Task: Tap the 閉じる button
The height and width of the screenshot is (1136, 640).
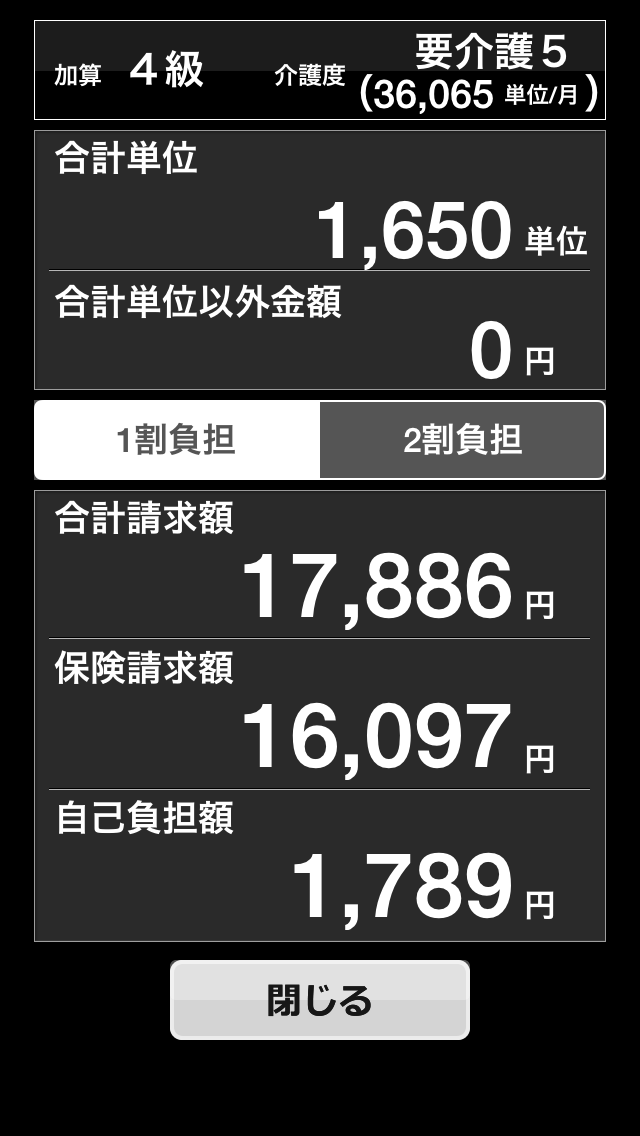Action: click(x=320, y=1000)
